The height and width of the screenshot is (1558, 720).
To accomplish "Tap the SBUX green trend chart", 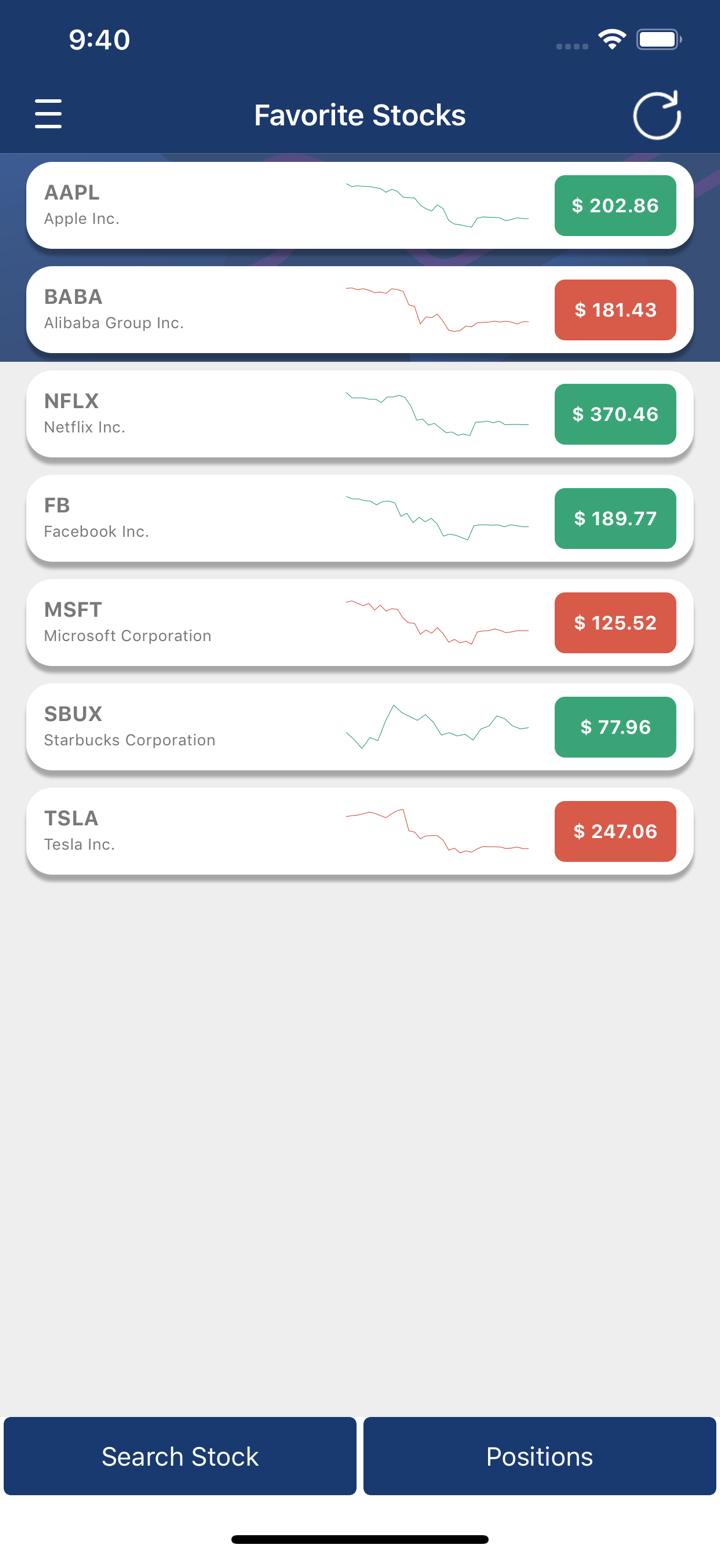I will click(x=437, y=726).
